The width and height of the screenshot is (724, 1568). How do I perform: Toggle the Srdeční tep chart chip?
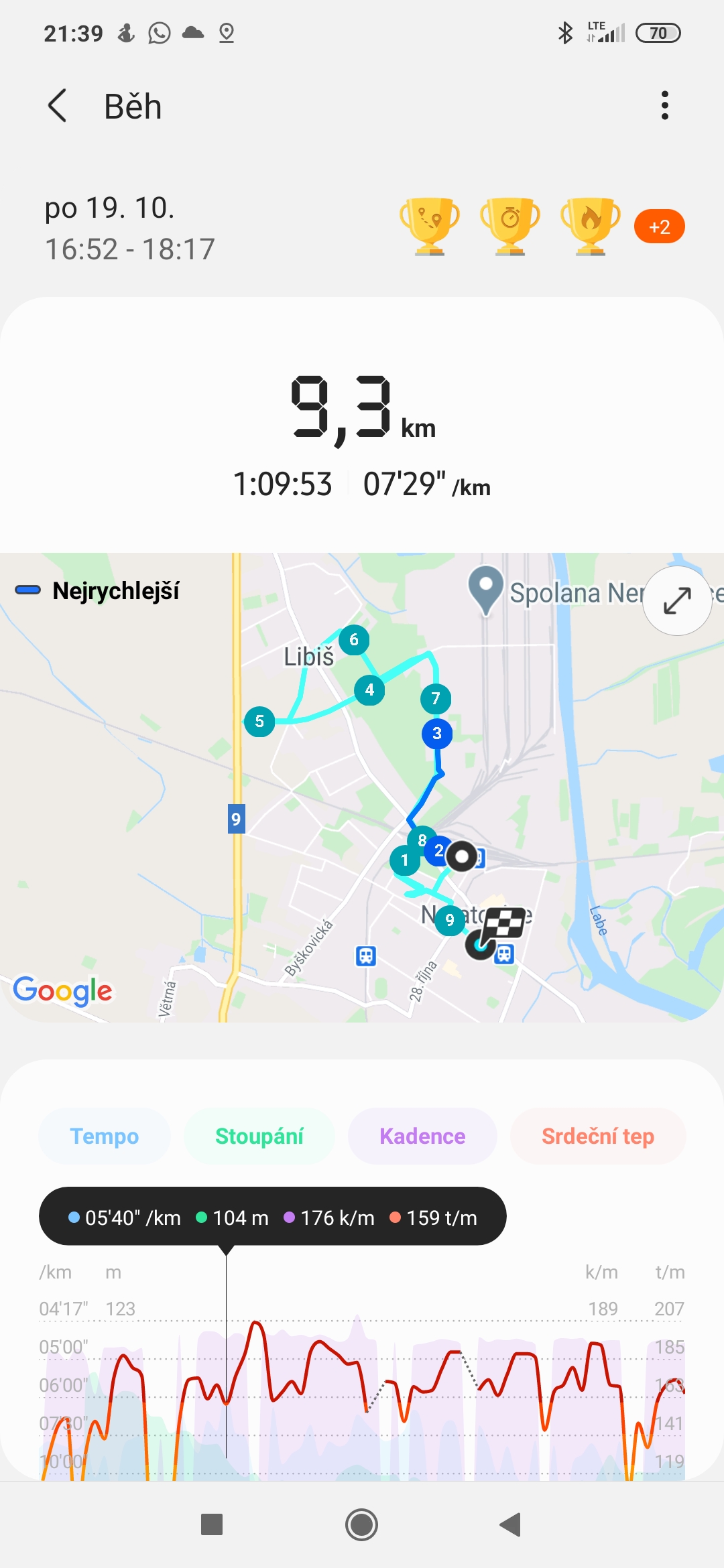point(598,1136)
